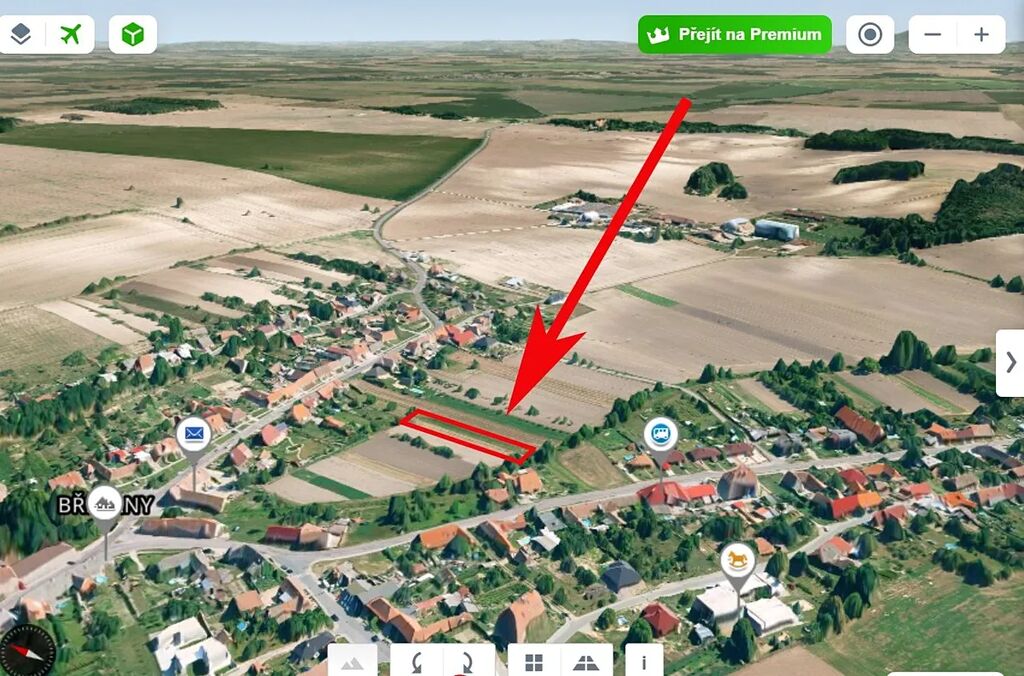
Task: Center map on my location
Action: click(x=870, y=35)
